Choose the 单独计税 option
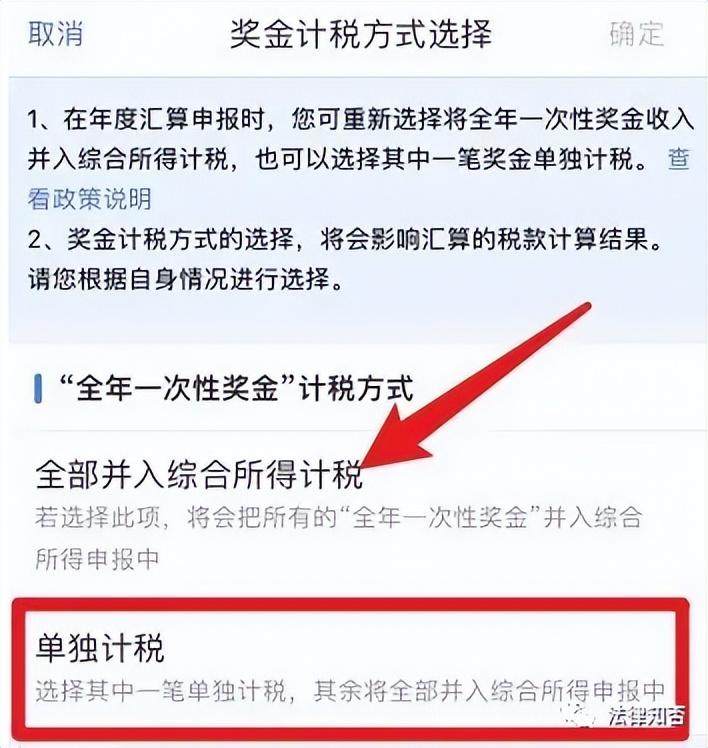This screenshot has height=748, width=708. [100, 647]
